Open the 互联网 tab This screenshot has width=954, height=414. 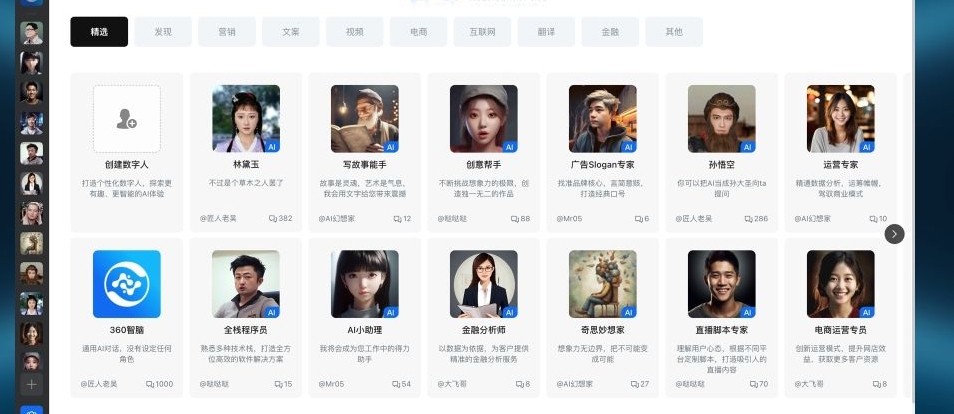point(482,32)
